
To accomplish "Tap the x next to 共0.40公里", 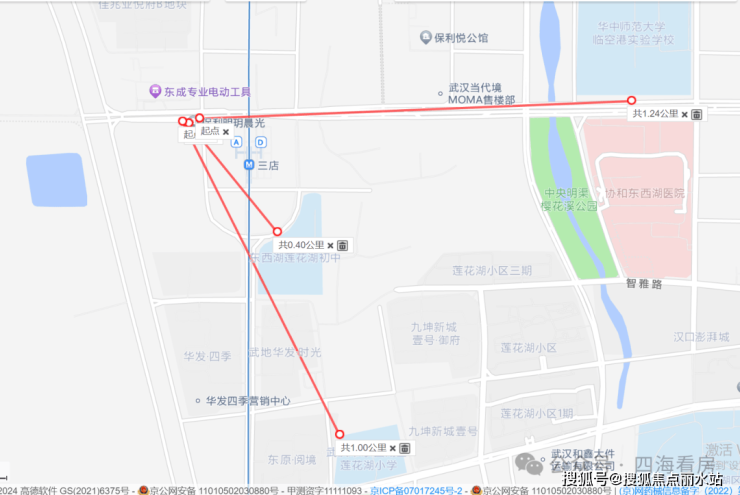I will (330, 245).
